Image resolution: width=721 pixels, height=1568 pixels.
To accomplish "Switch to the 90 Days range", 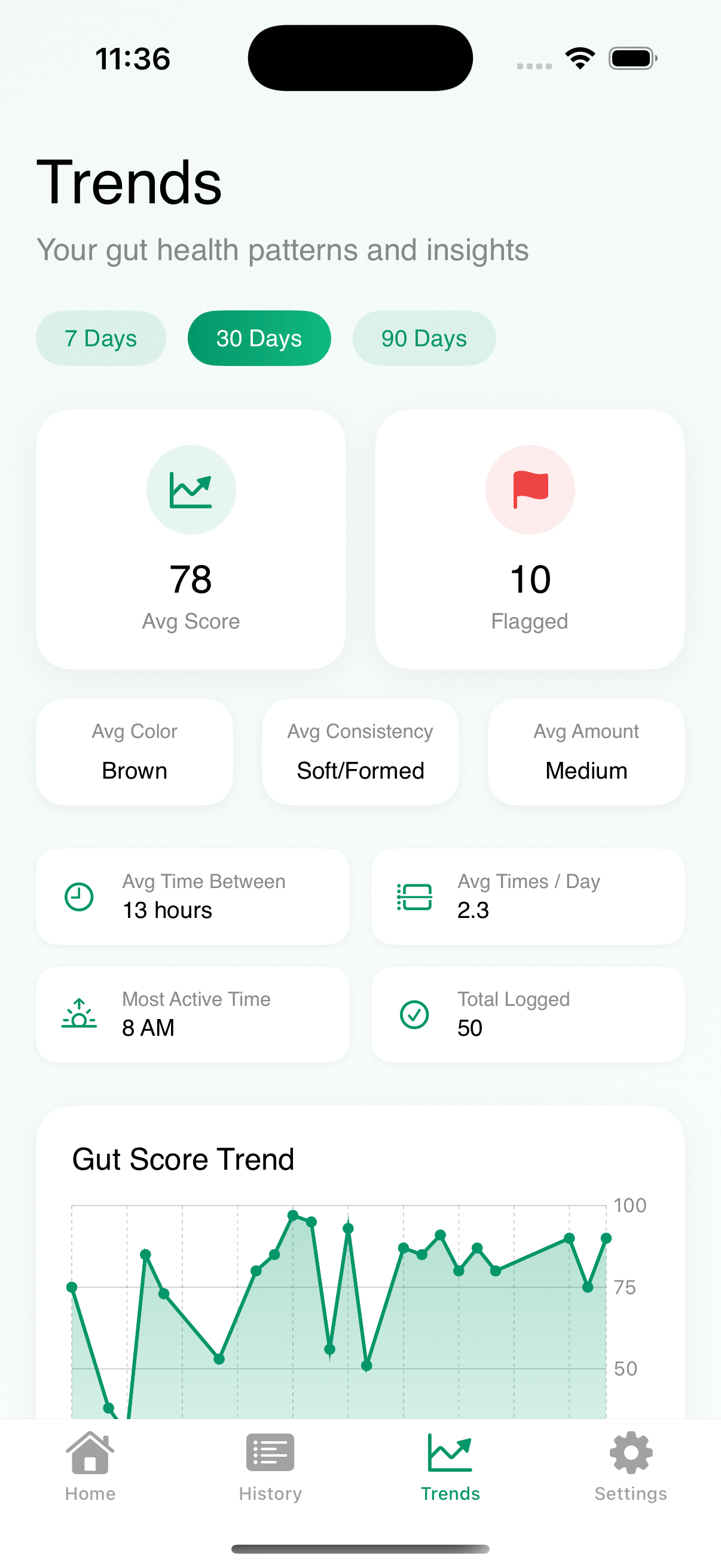I will point(424,338).
